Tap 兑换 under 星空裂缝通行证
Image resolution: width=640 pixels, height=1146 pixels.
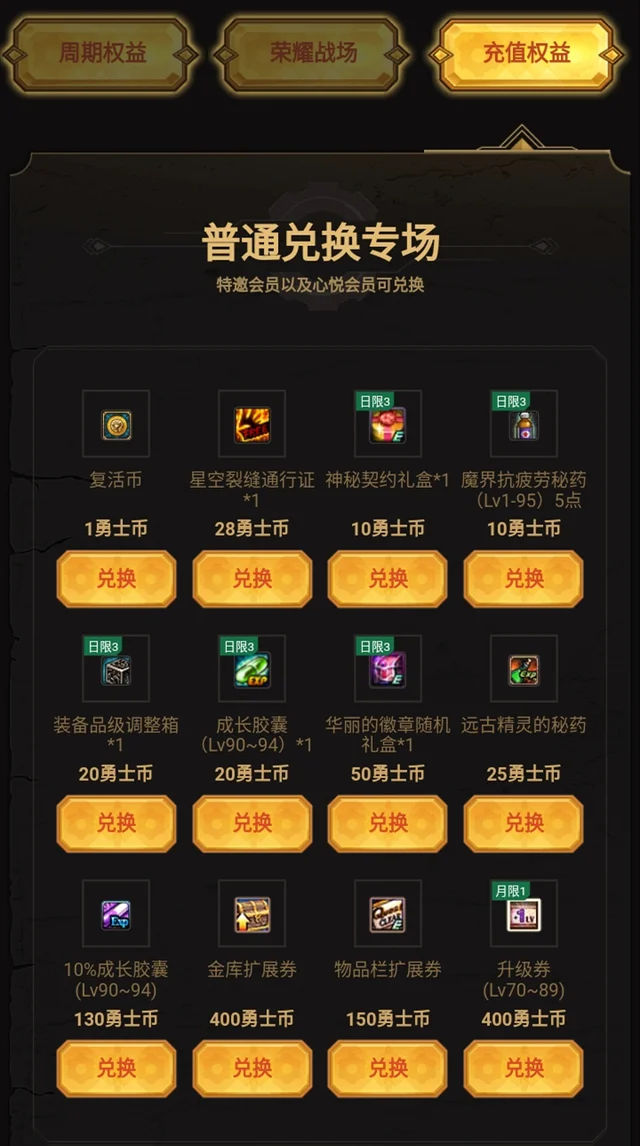point(252,579)
